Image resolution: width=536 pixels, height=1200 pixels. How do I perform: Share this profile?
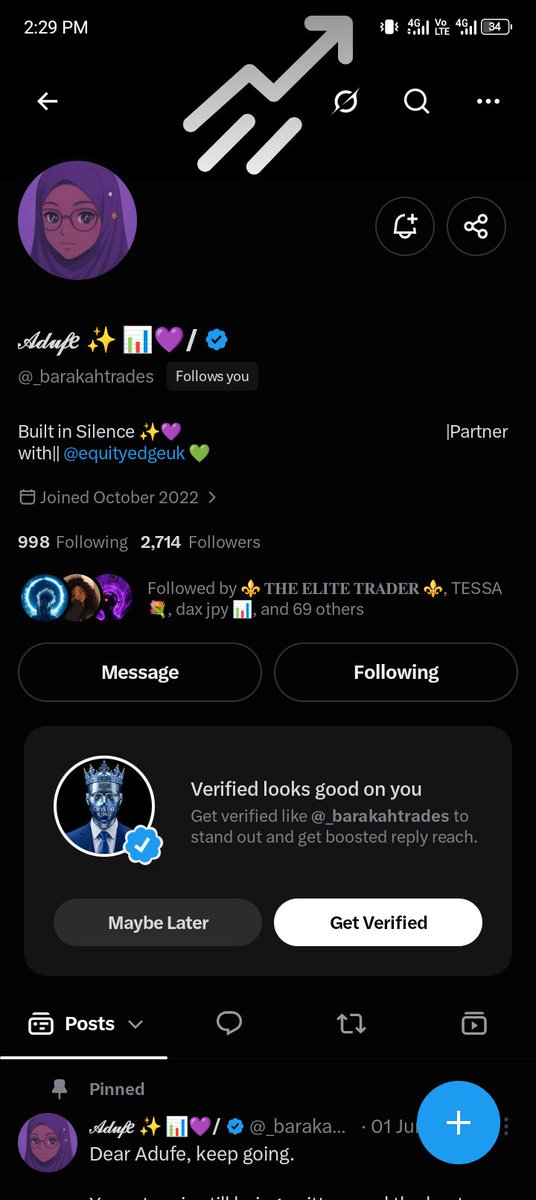pos(476,226)
